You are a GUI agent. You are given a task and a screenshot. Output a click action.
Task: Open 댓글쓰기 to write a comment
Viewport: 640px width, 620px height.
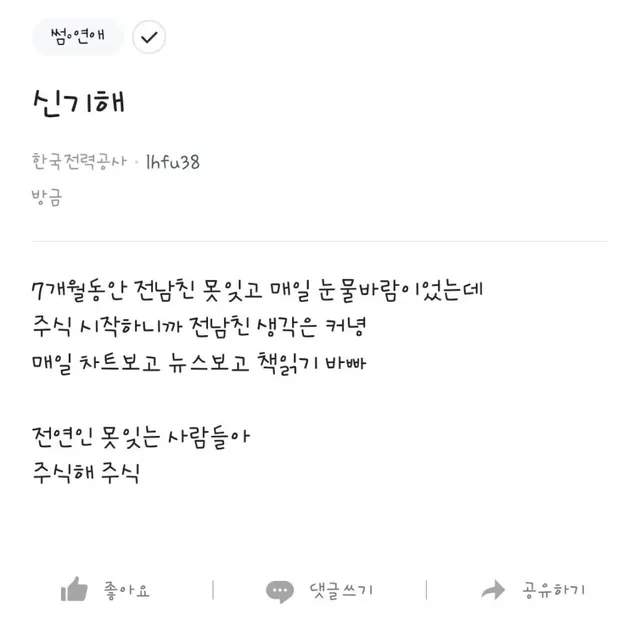[x=320, y=590]
